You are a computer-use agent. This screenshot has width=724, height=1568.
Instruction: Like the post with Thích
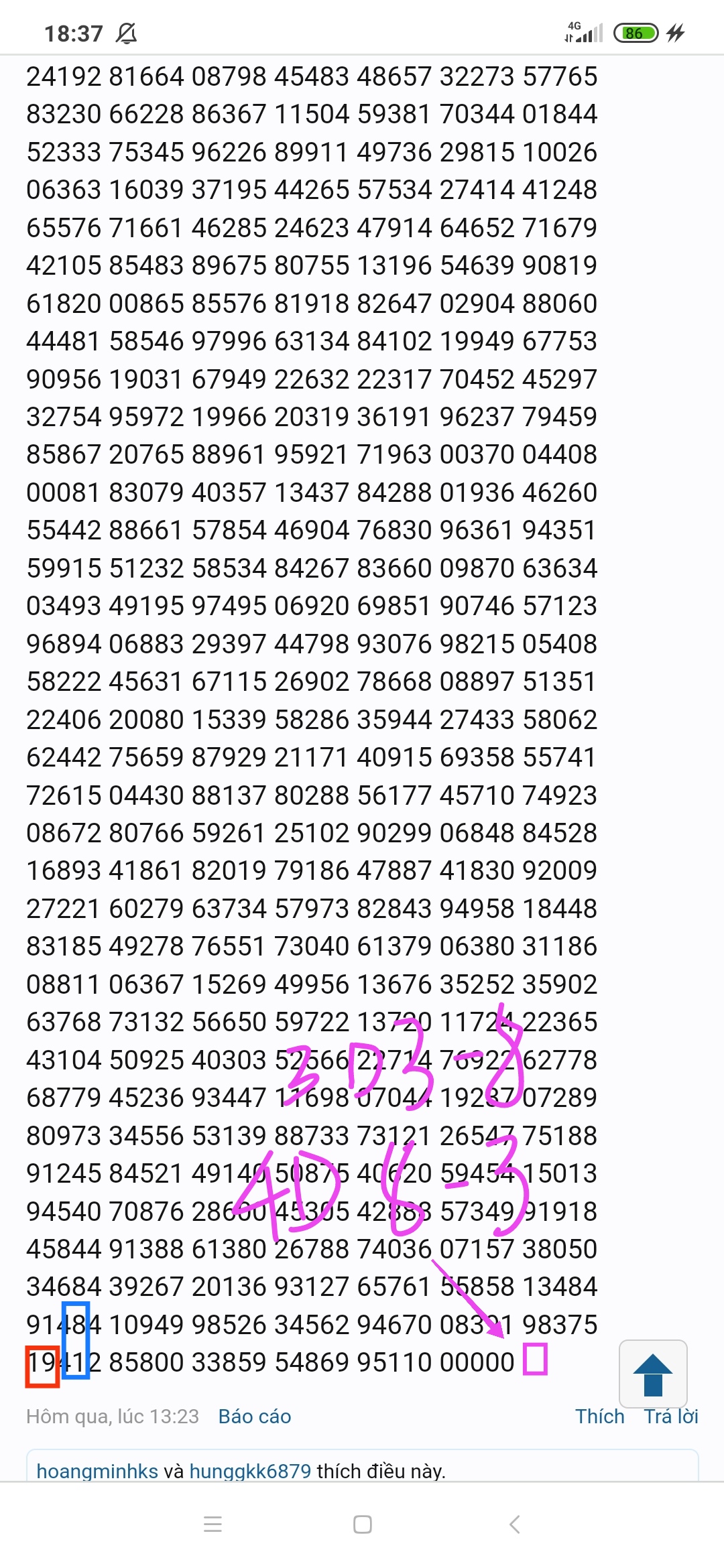[600, 1417]
